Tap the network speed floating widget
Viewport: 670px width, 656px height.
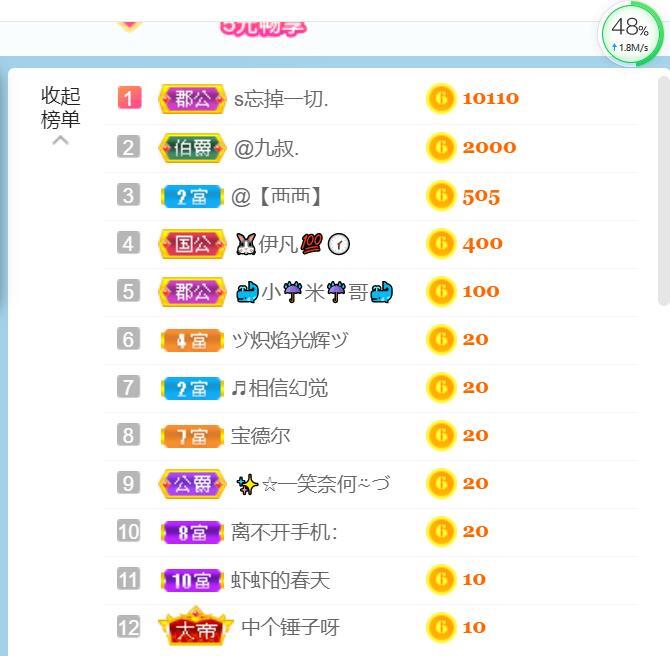point(631,35)
